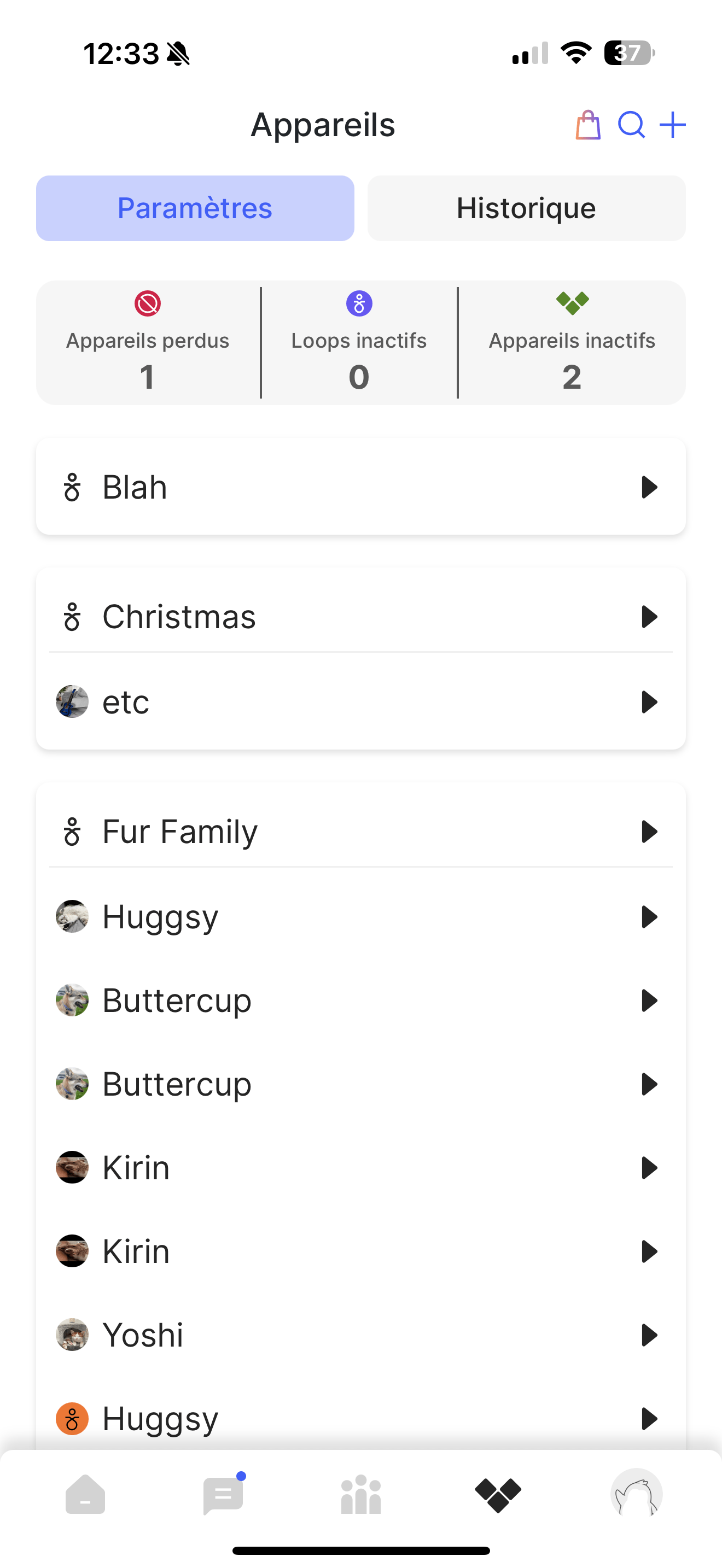Tap the search magnifier icon
Viewport: 722px width, 1568px height.
(x=631, y=125)
